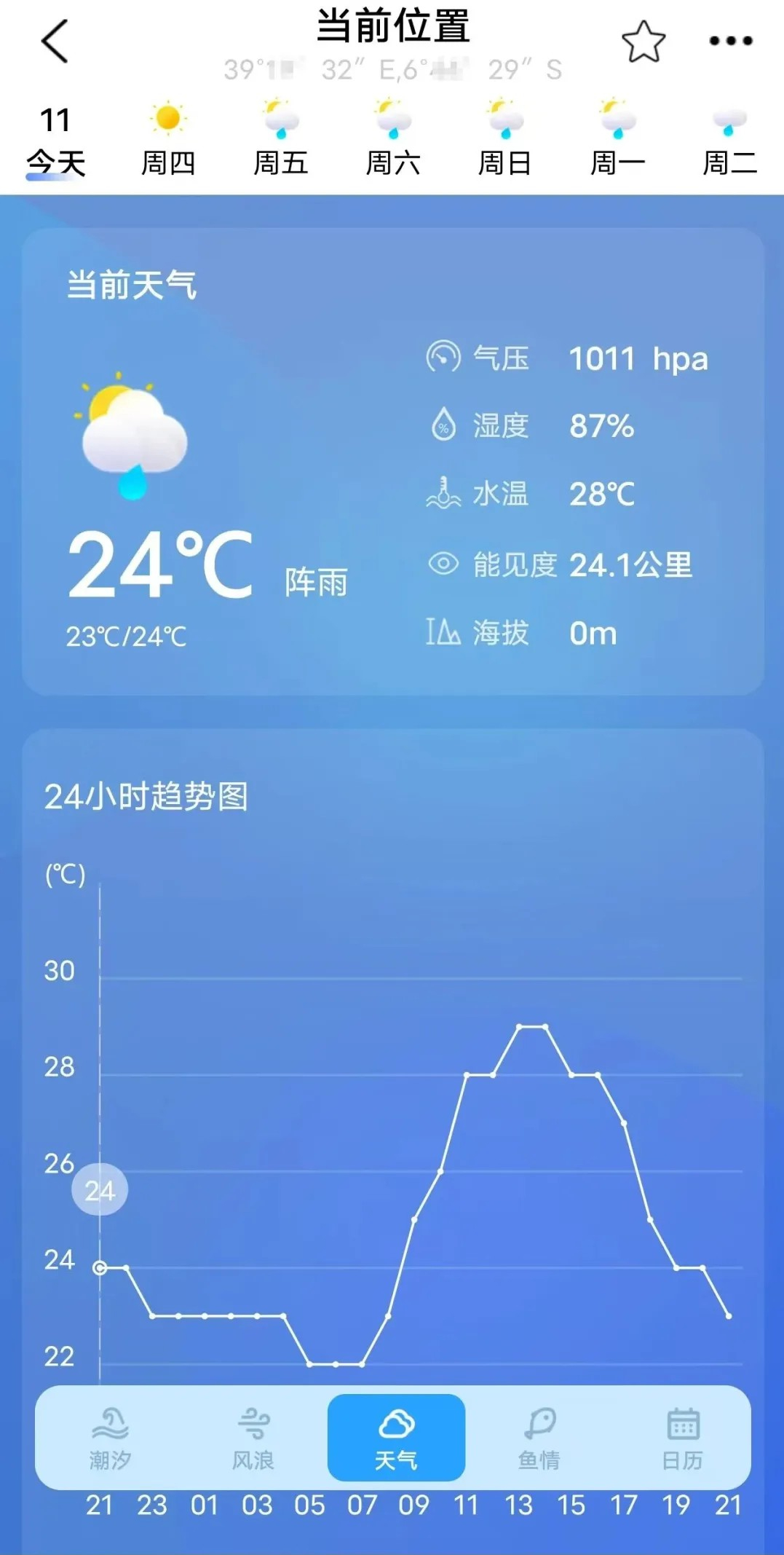The image size is (784, 1555).
Task: Tap the current showers weather icon
Action: click(x=131, y=437)
